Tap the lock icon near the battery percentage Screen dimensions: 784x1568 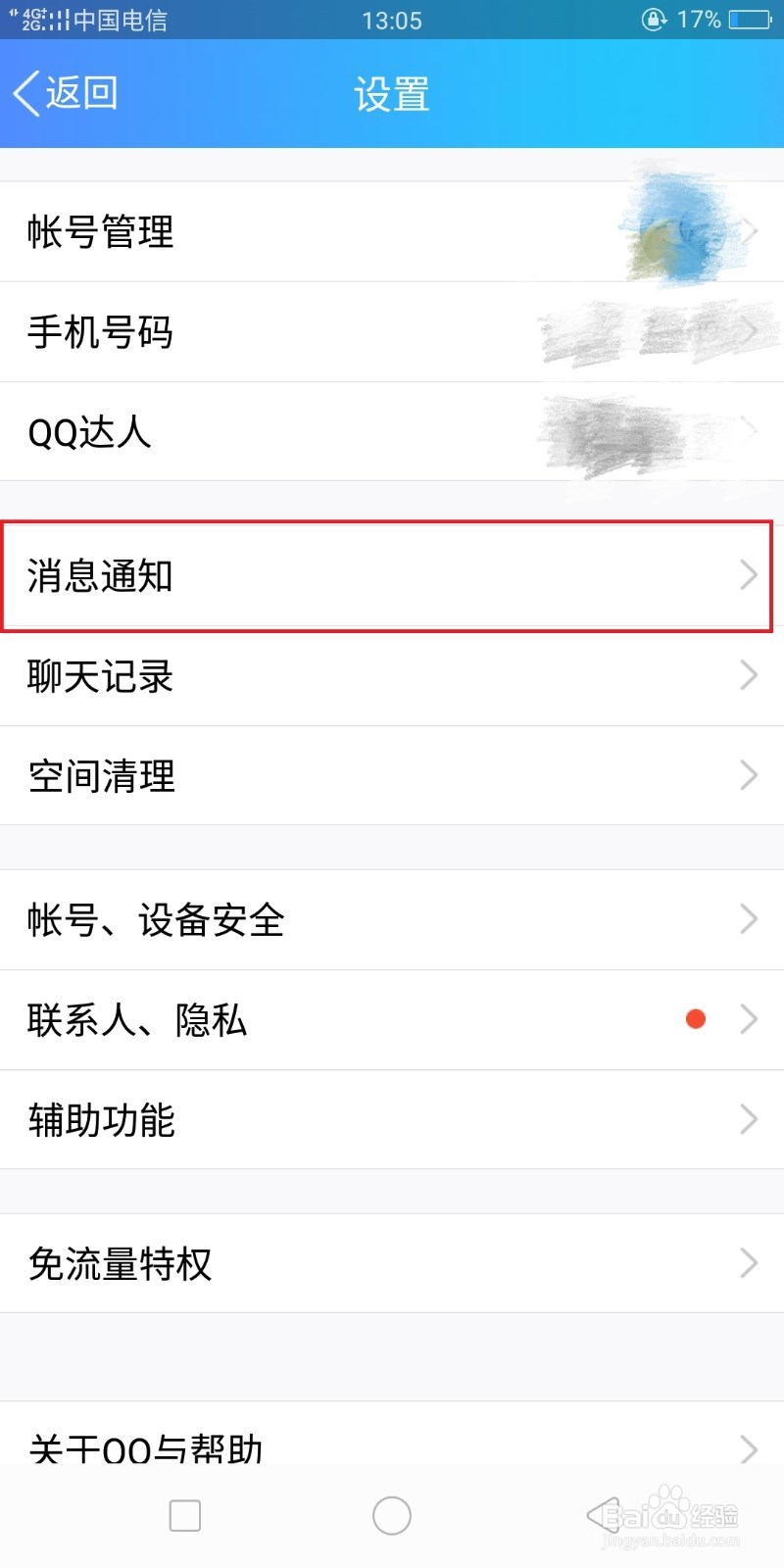[x=652, y=20]
